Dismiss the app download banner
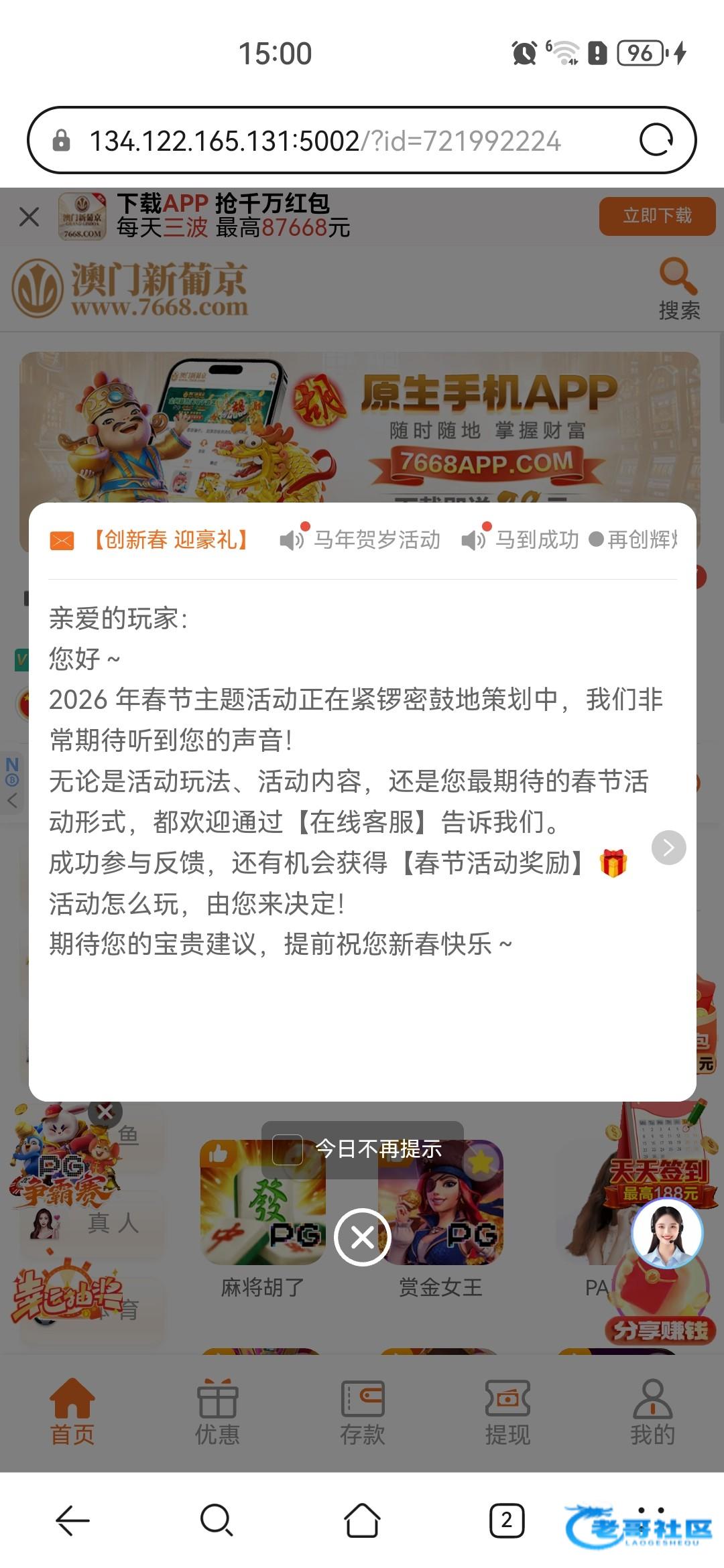The image size is (724, 1568). (x=29, y=216)
